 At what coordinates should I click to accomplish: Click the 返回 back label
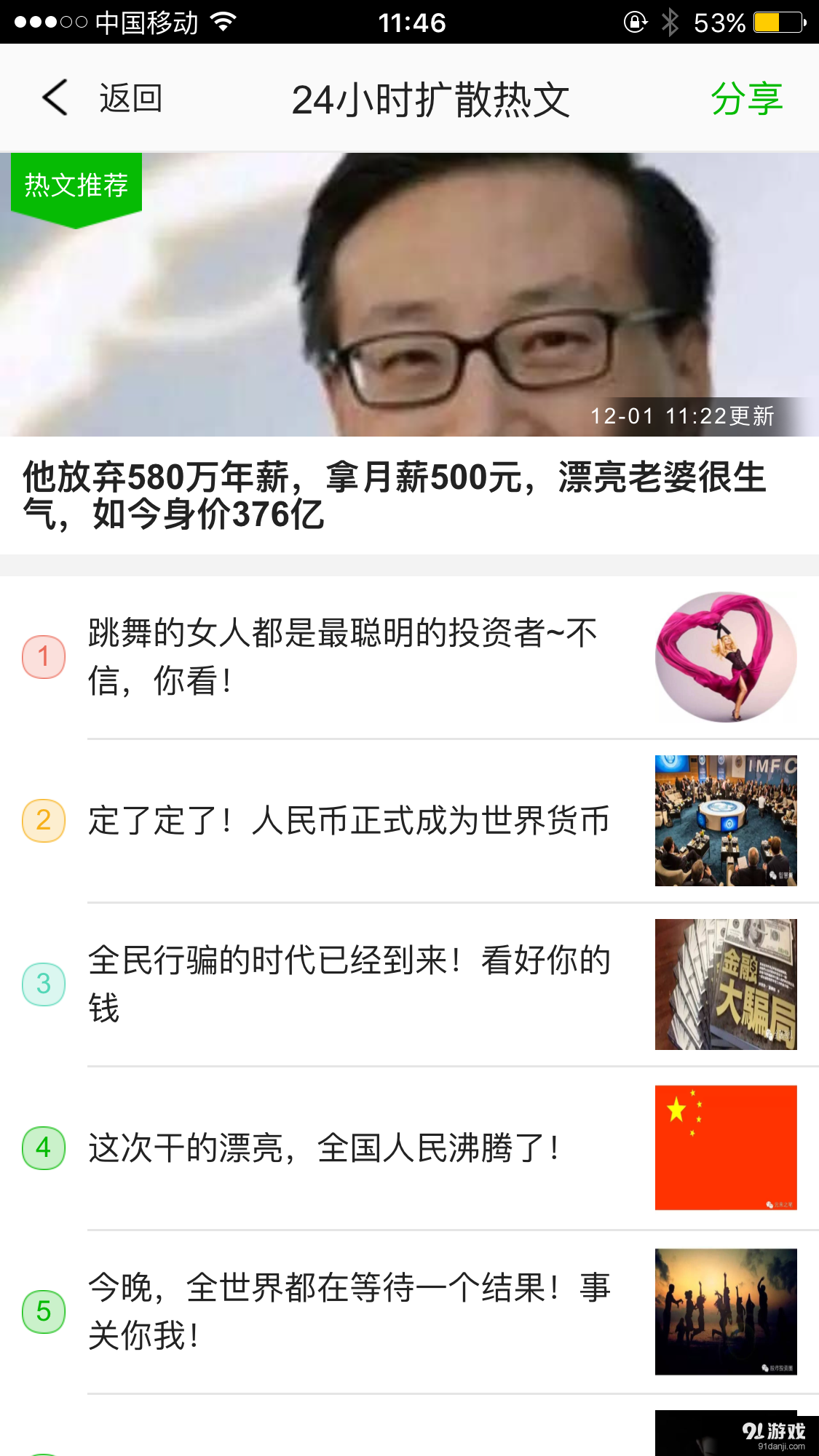click(130, 97)
